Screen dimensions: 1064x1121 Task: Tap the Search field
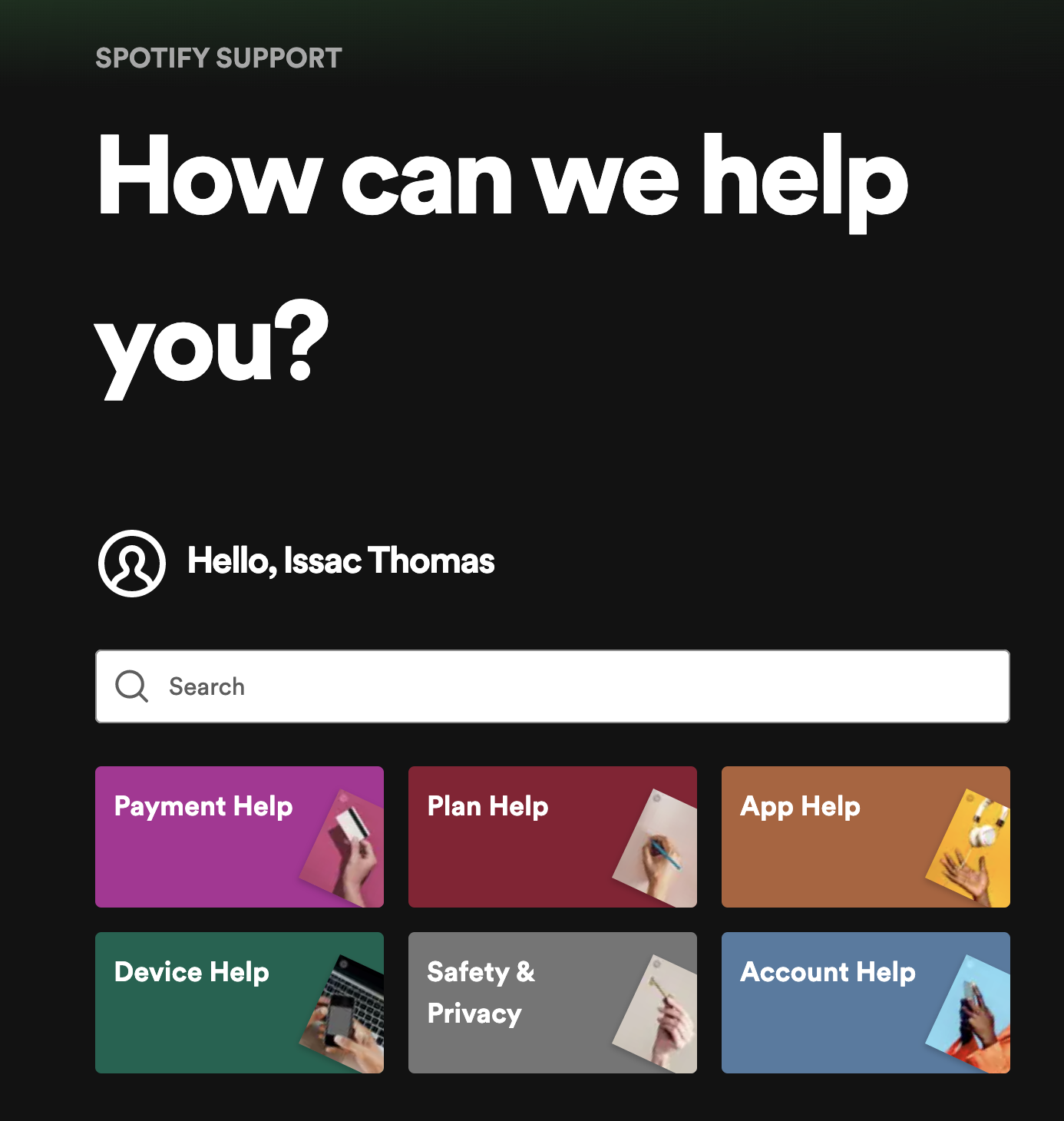pos(552,686)
